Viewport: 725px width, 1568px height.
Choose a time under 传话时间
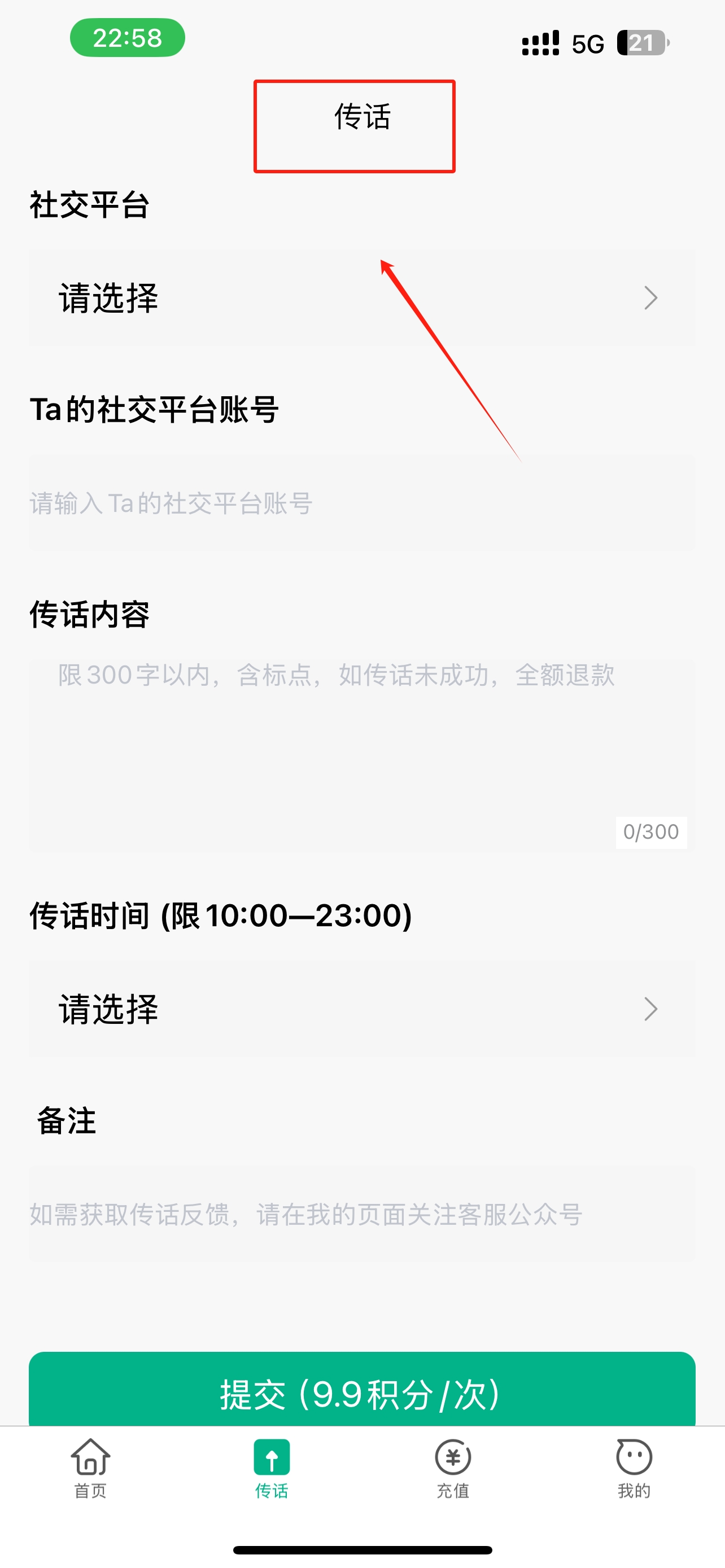tap(361, 1009)
